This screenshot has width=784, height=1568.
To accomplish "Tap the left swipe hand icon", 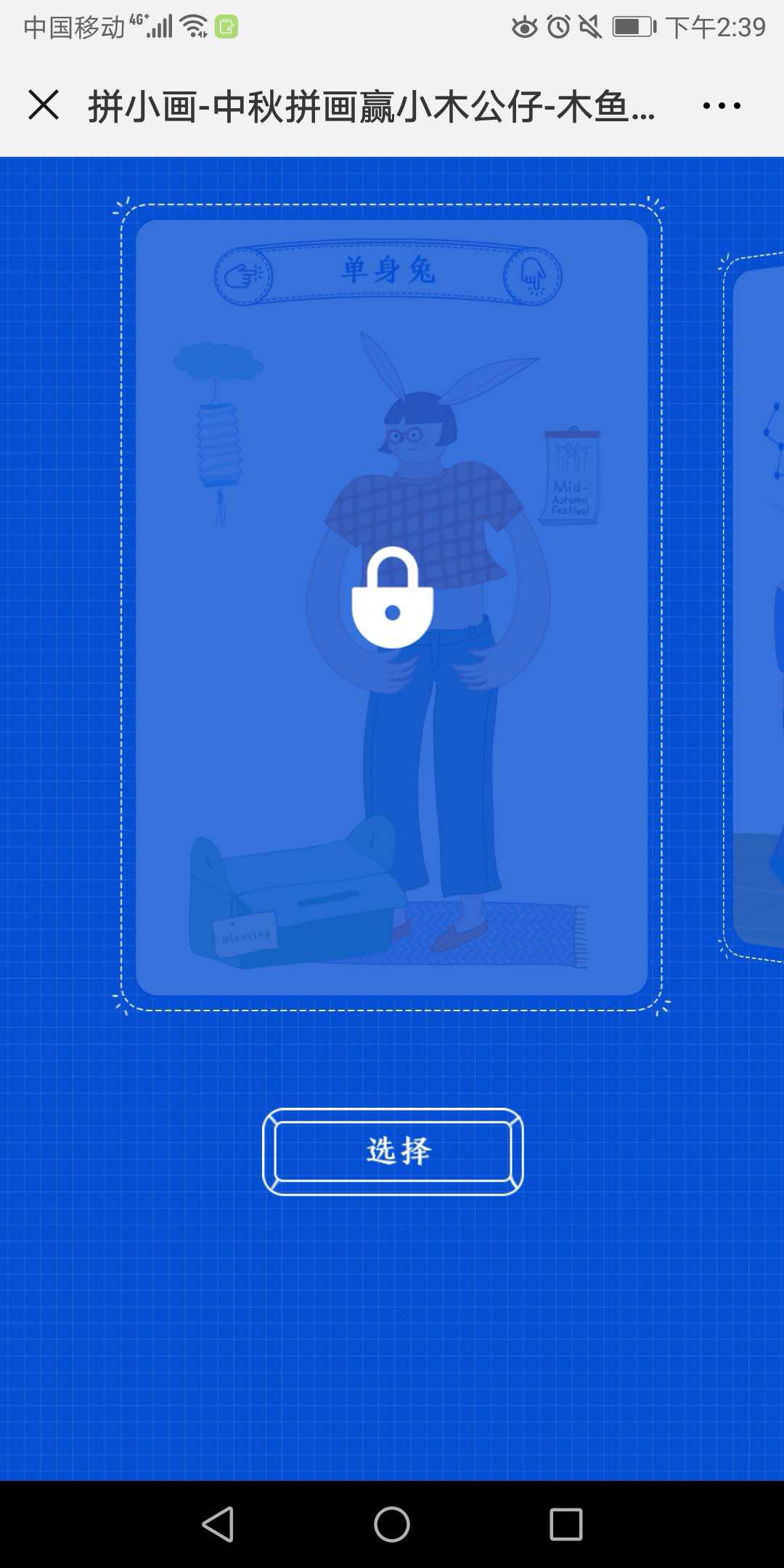I will pos(242,274).
